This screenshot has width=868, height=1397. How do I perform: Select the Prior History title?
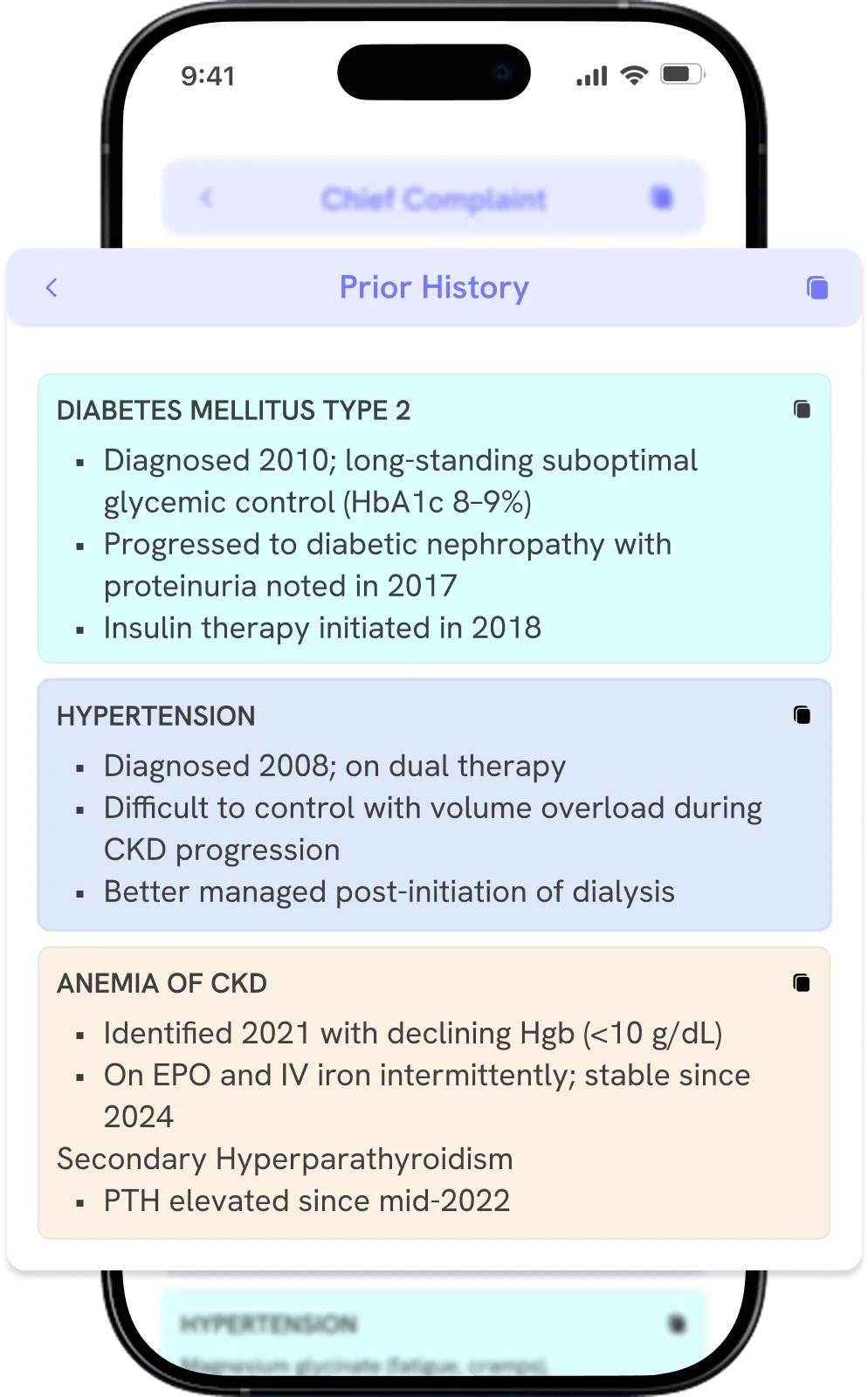coord(434,287)
